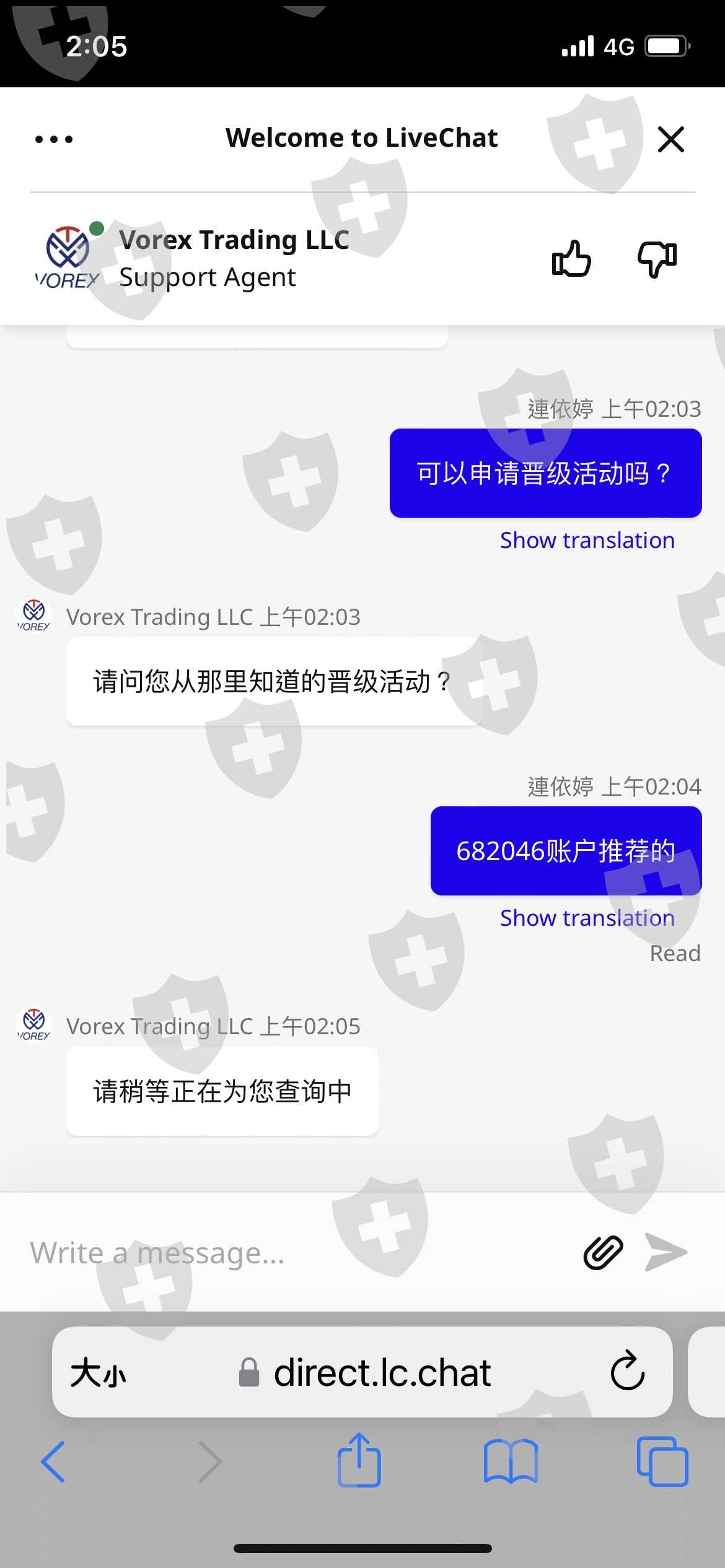Open the three-dot chat options menu
This screenshot has width=725, height=1568.
[54, 139]
